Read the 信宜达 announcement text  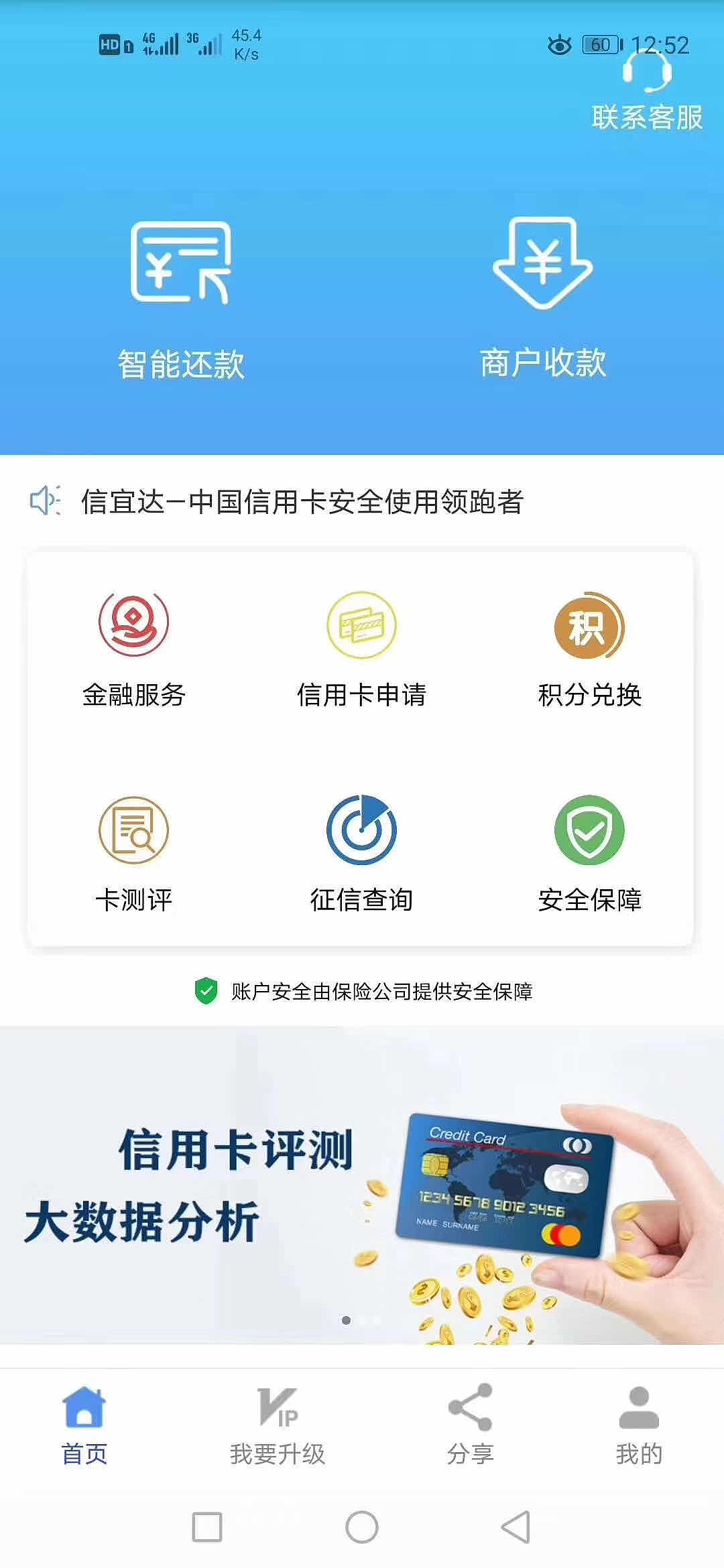click(305, 501)
